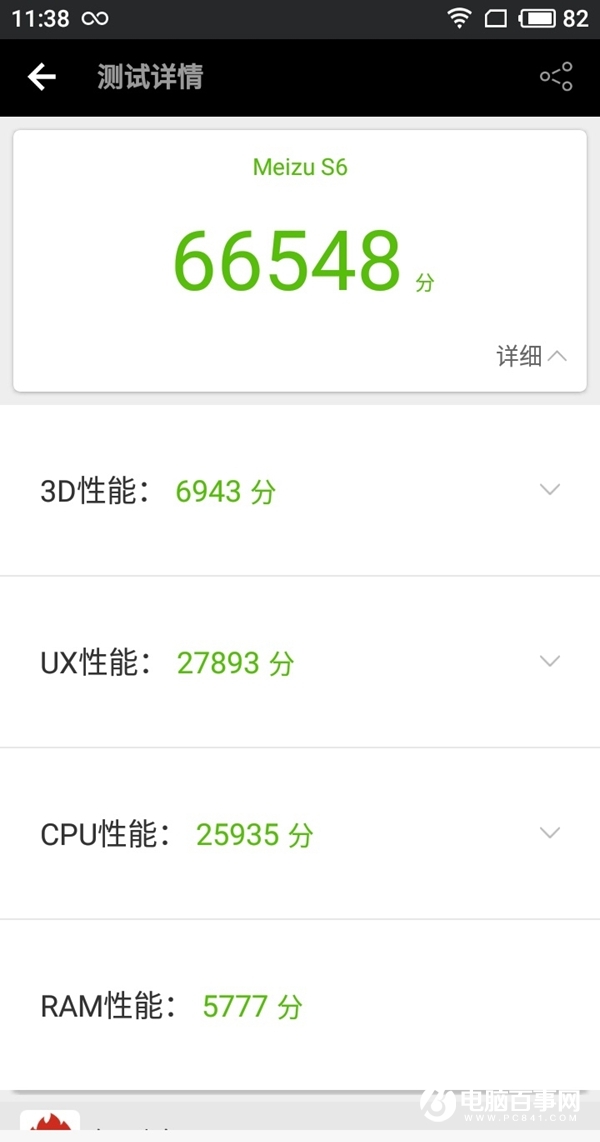Expand the UX性能 score row
This screenshot has width=600, height=1142.
pos(550,661)
